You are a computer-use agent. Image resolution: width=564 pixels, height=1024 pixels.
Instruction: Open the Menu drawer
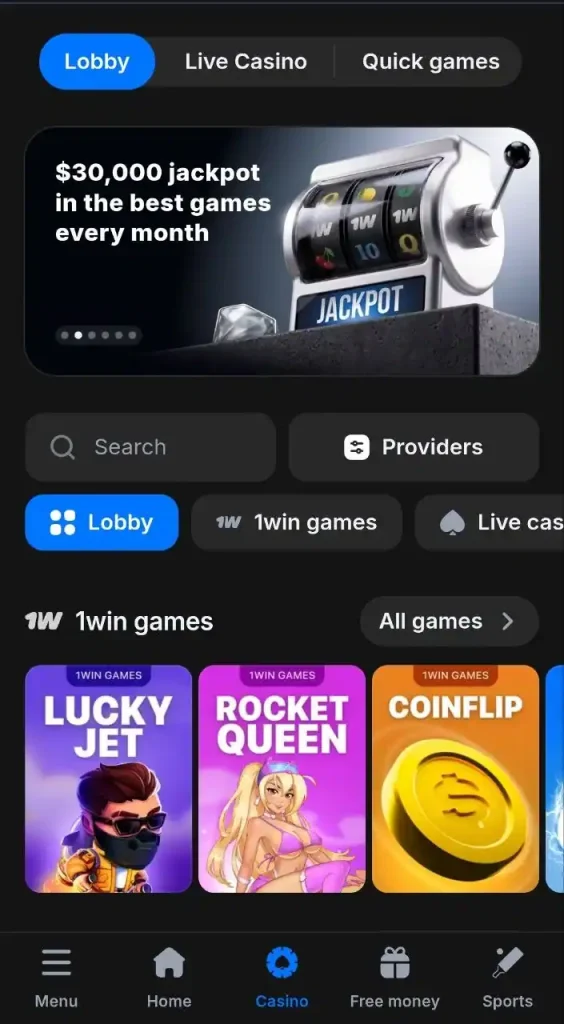pyautogui.click(x=56, y=978)
